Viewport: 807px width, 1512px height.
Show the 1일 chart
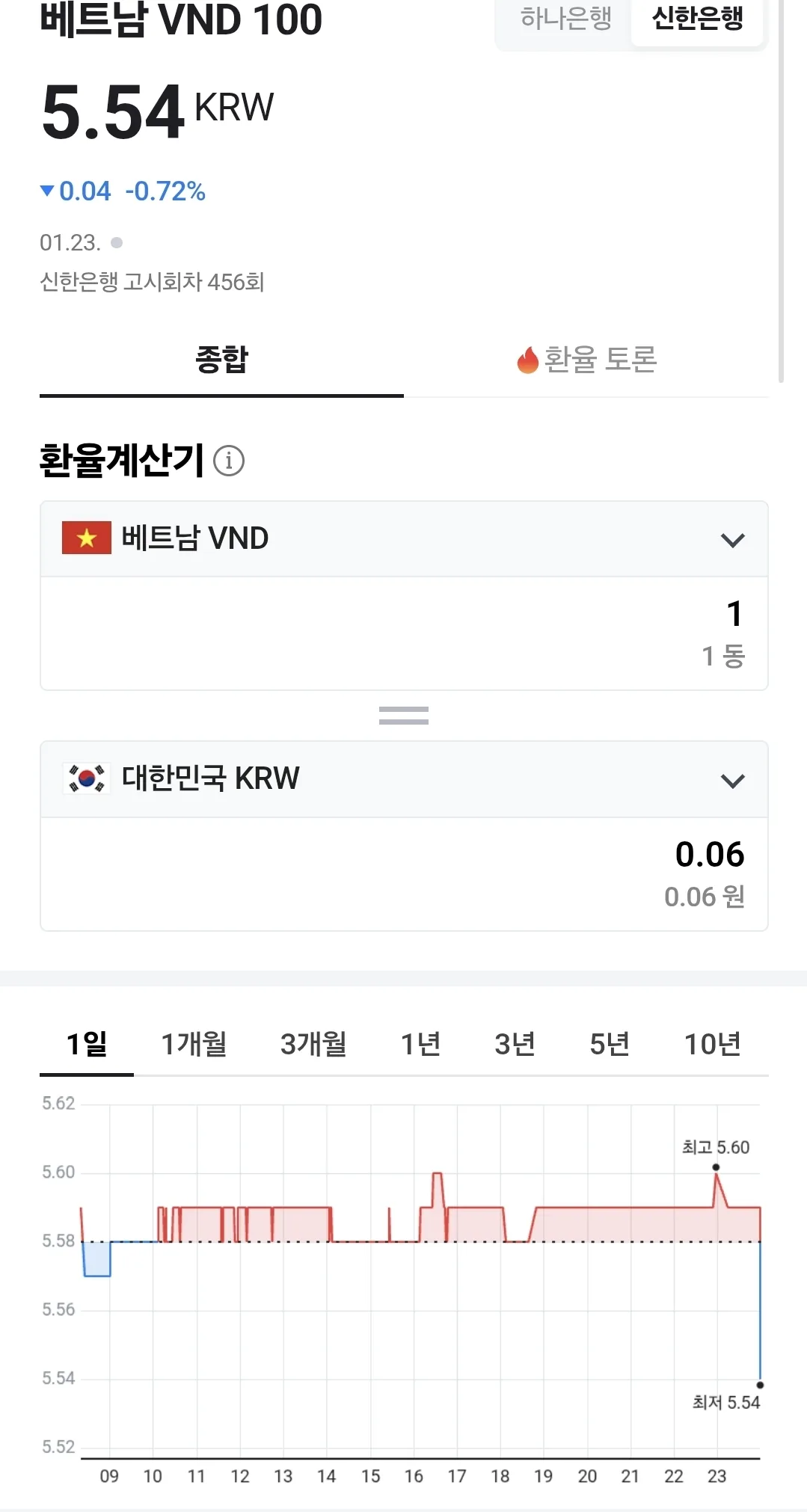[87, 1044]
